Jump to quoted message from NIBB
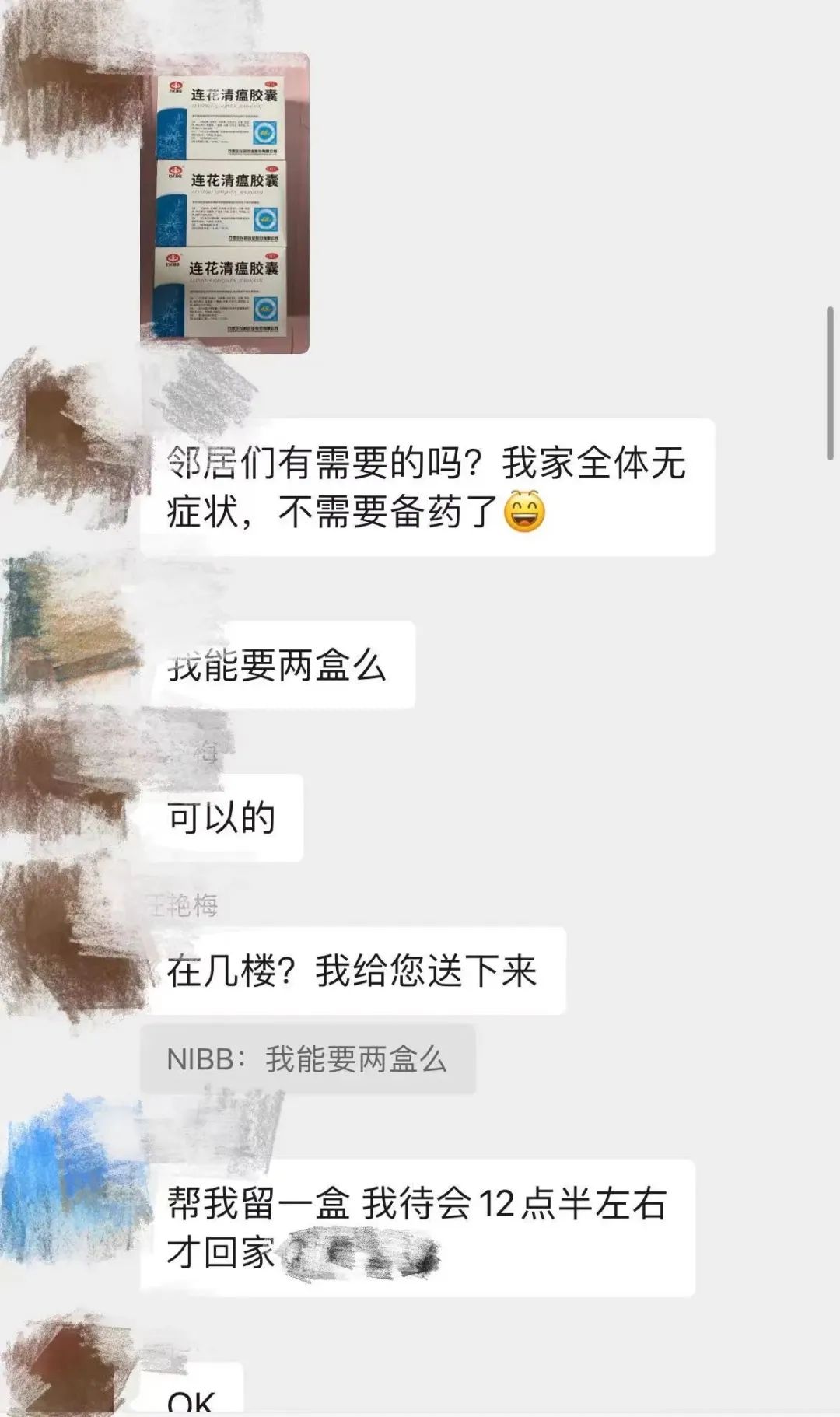The image size is (840, 1417). (307, 1059)
